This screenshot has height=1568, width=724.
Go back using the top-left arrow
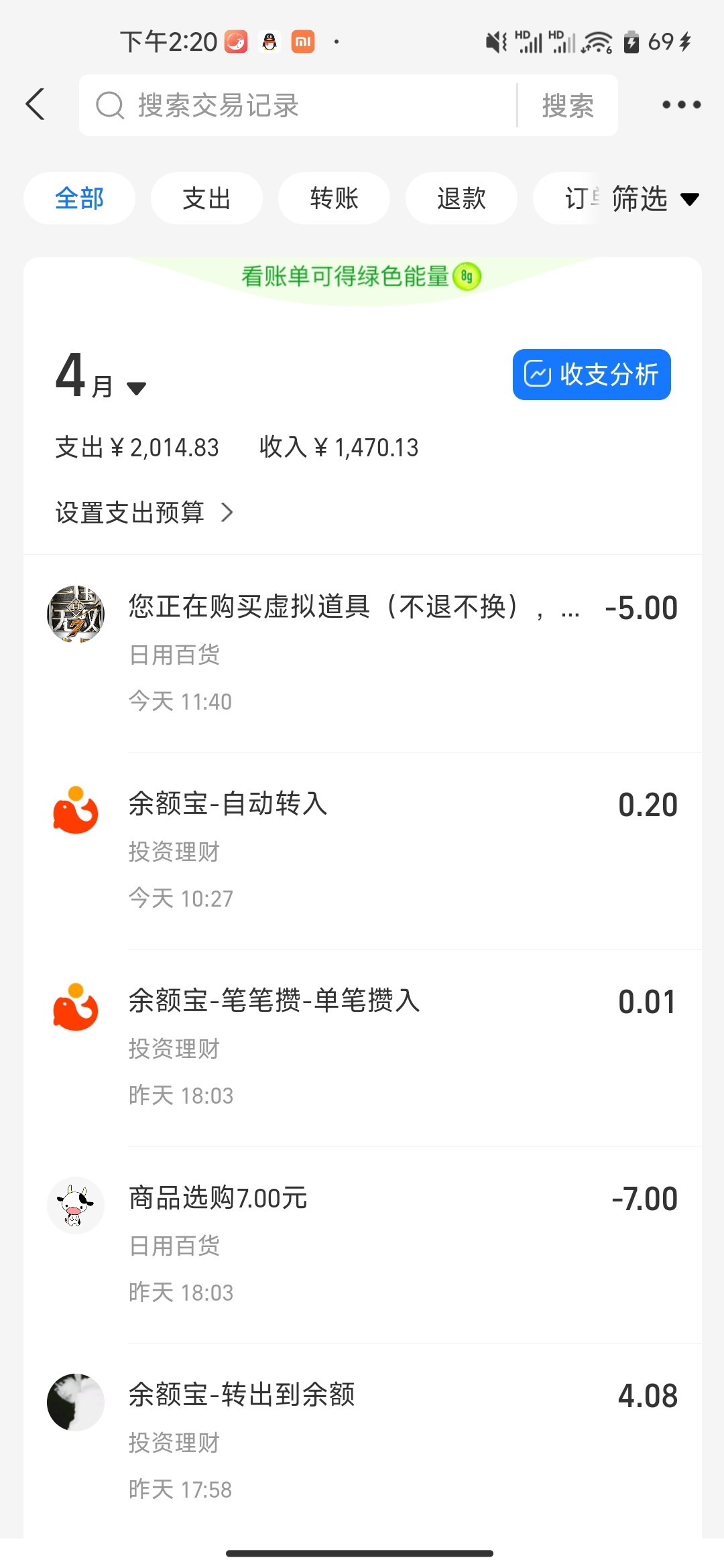[36, 105]
